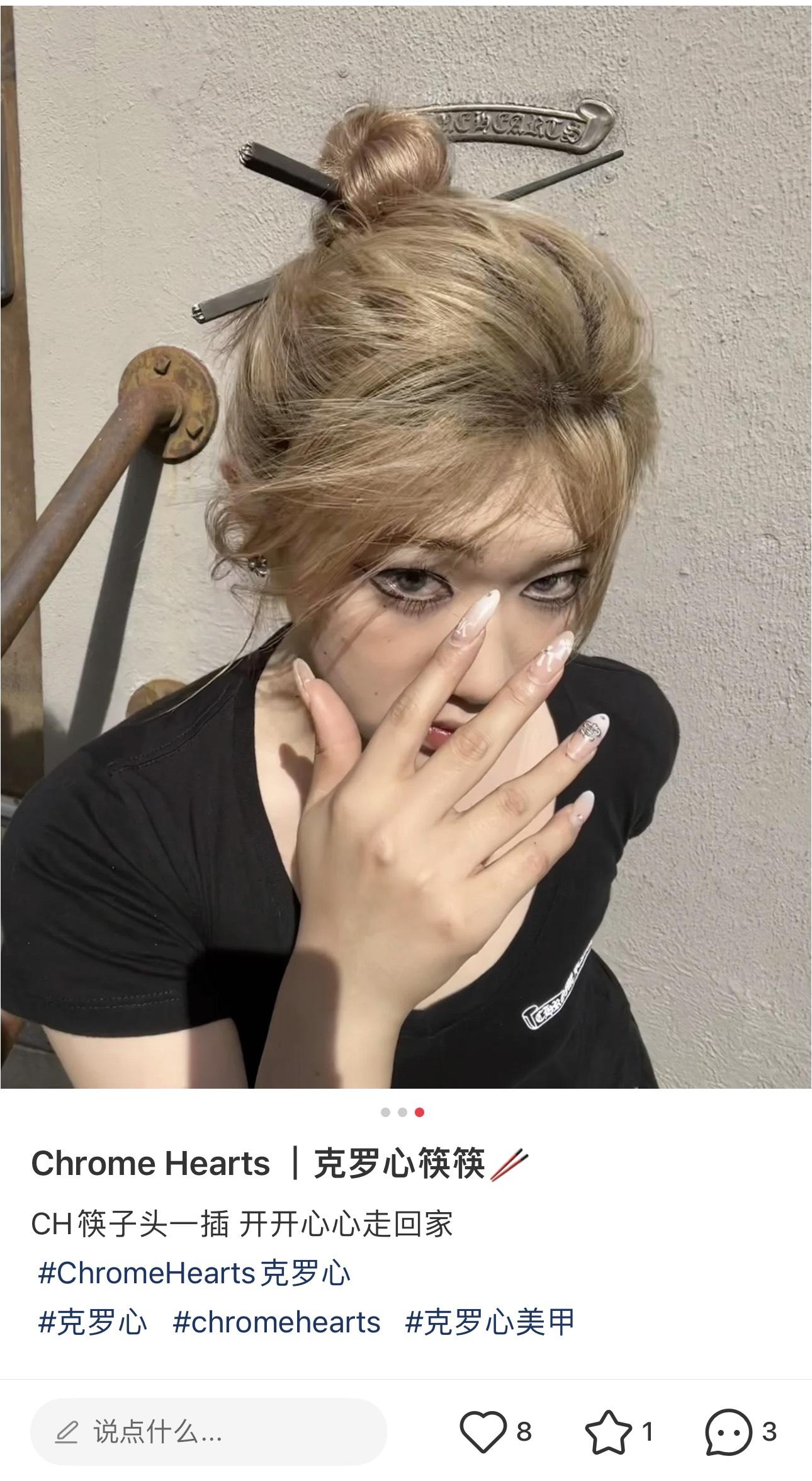The image size is (812, 1481).
Task: Open the comments bubble
Action: pos(729,1431)
